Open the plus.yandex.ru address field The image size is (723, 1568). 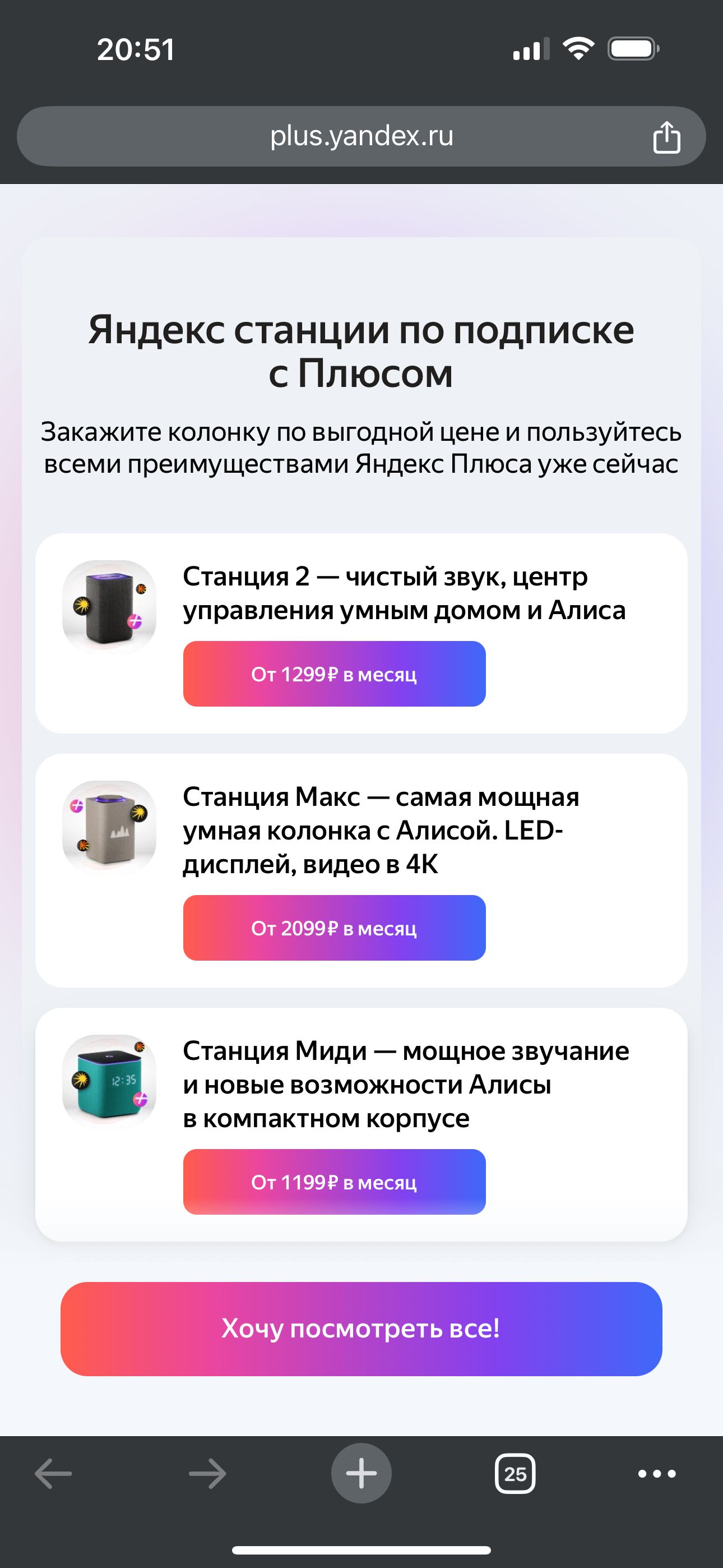[x=361, y=136]
